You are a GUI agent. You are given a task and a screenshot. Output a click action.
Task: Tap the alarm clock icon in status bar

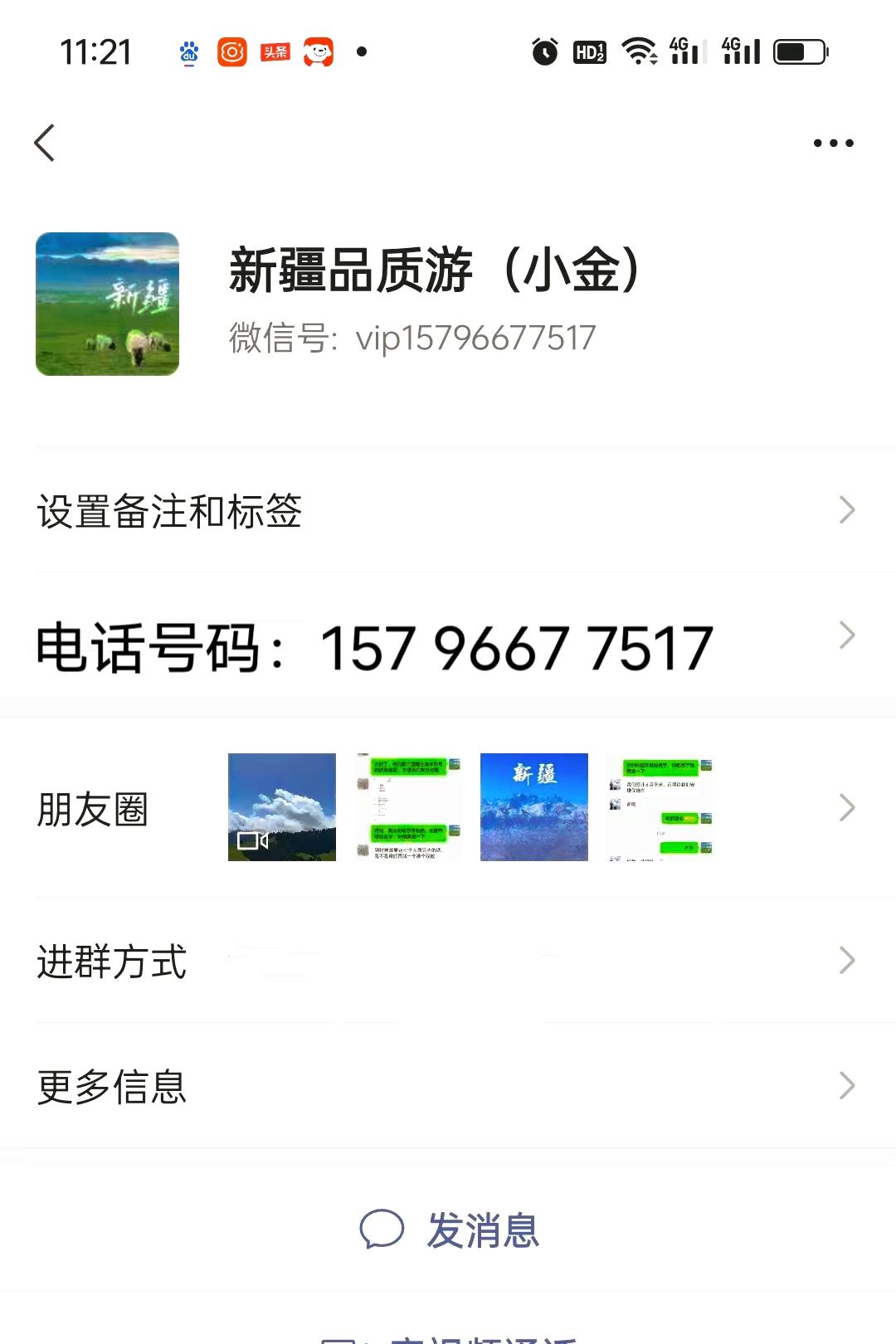point(543,52)
